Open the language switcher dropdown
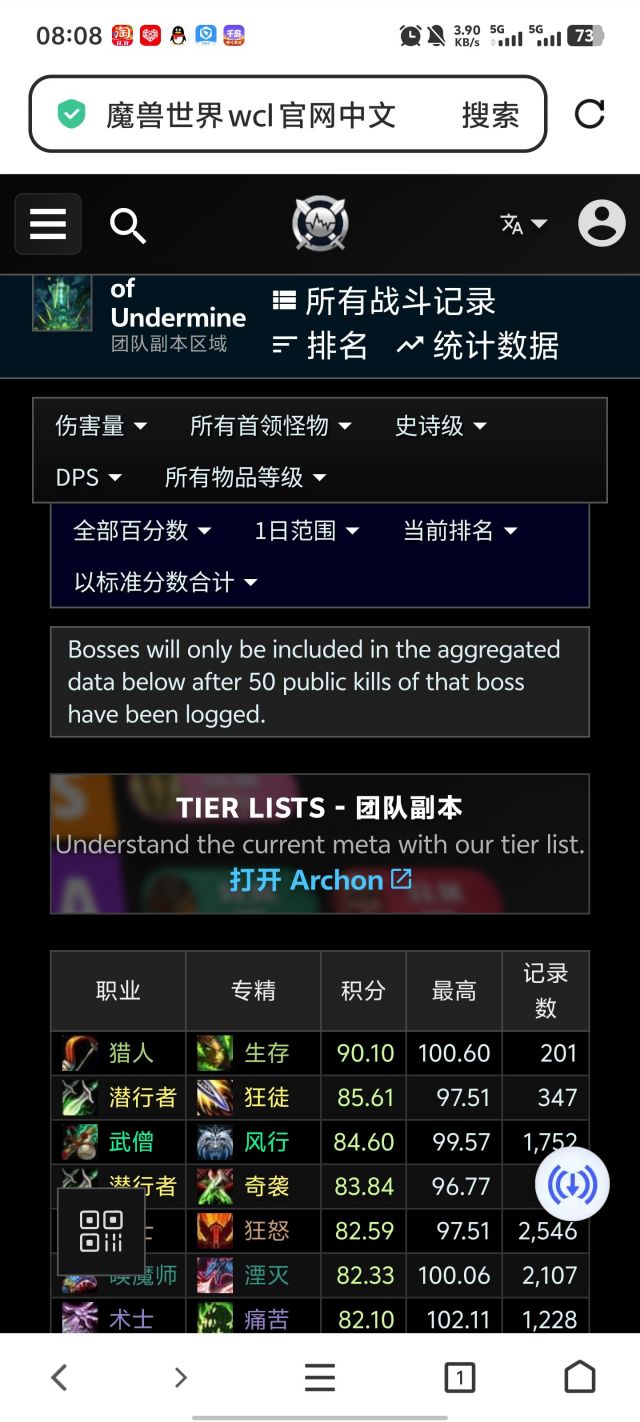 (x=524, y=224)
